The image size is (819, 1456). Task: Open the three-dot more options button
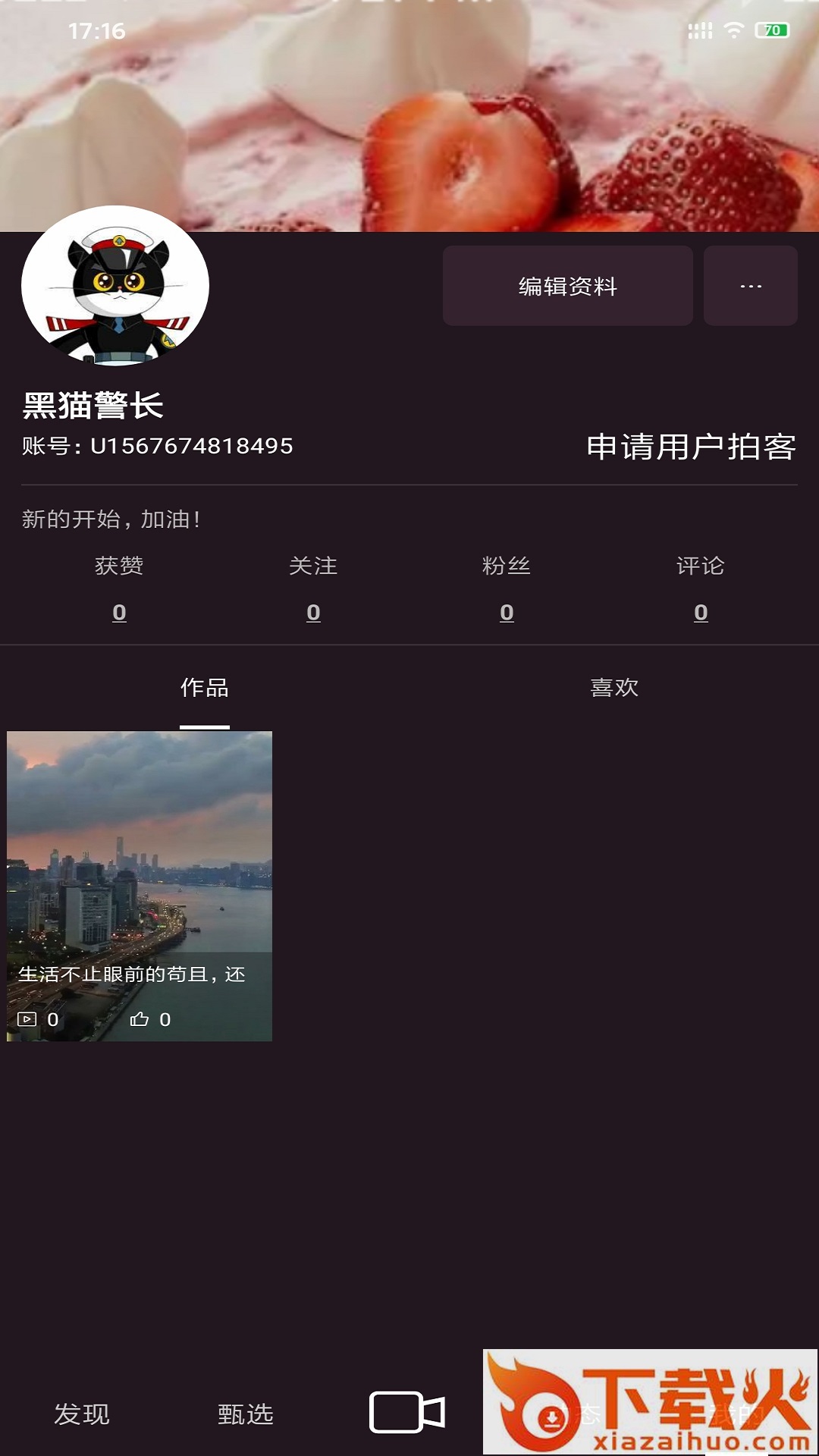(750, 286)
